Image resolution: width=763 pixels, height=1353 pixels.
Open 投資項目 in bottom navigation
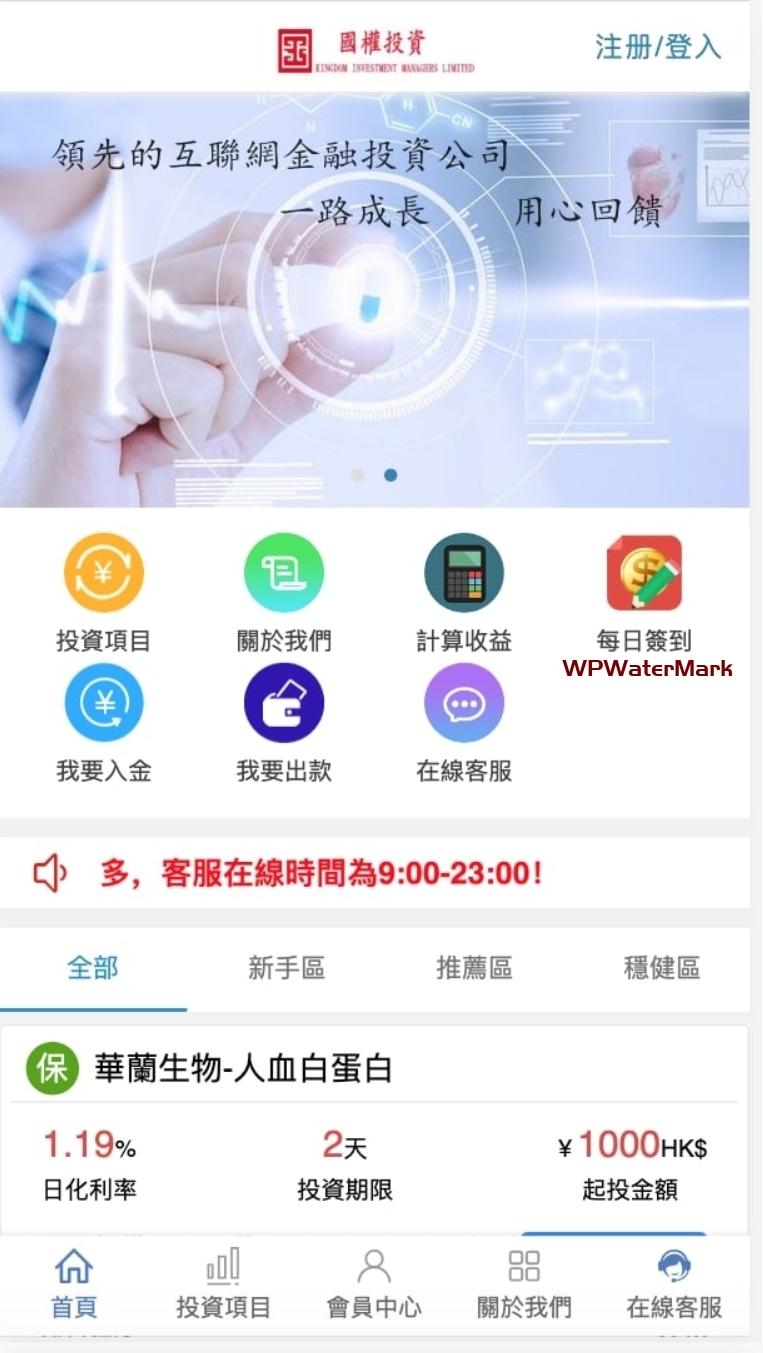point(223,1285)
